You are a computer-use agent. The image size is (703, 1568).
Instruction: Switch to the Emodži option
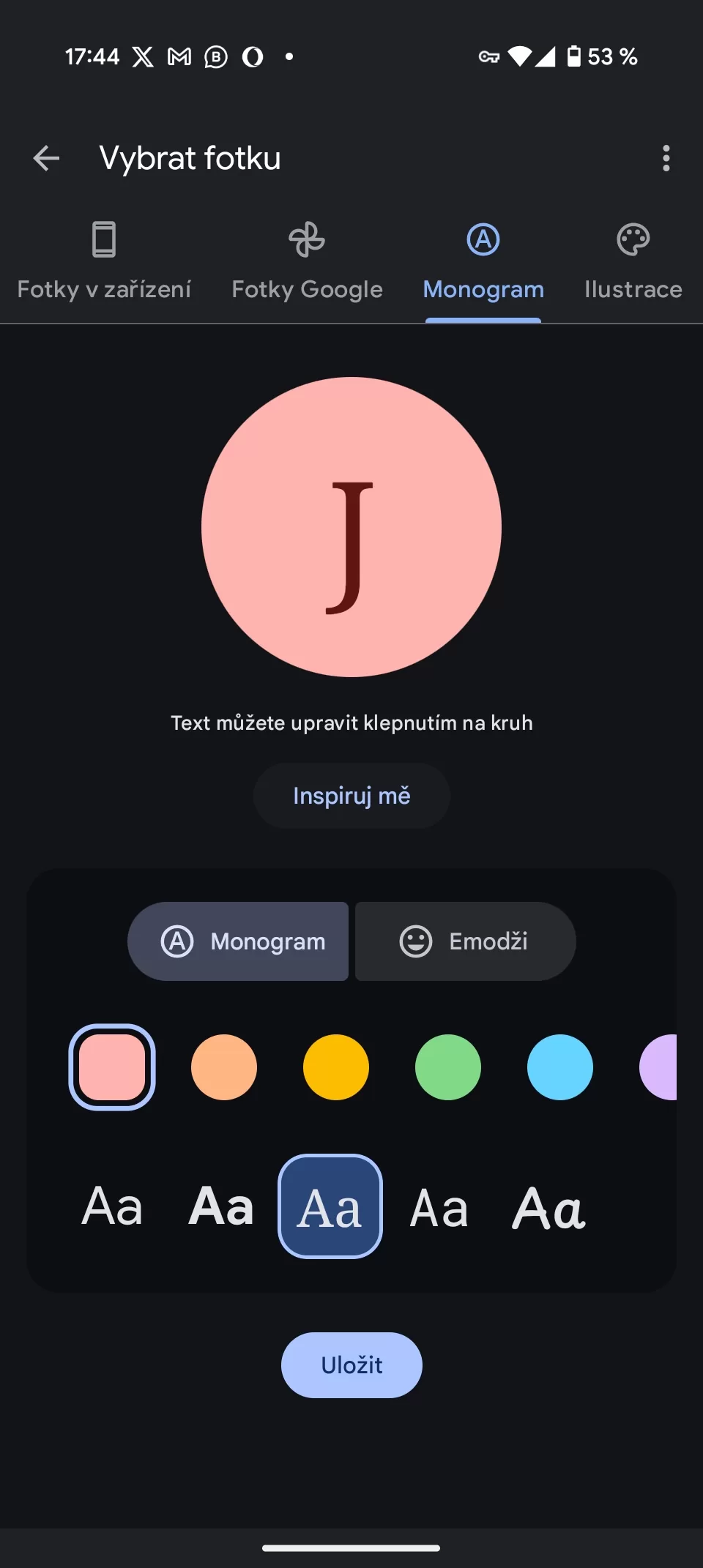coord(465,941)
